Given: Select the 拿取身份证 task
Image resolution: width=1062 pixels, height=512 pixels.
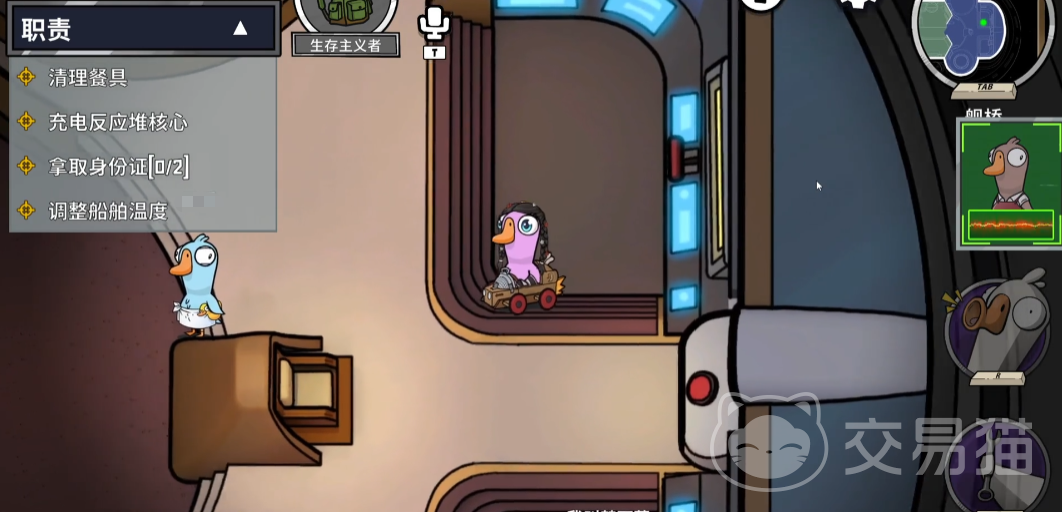Looking at the screenshot, I should pos(118,167).
